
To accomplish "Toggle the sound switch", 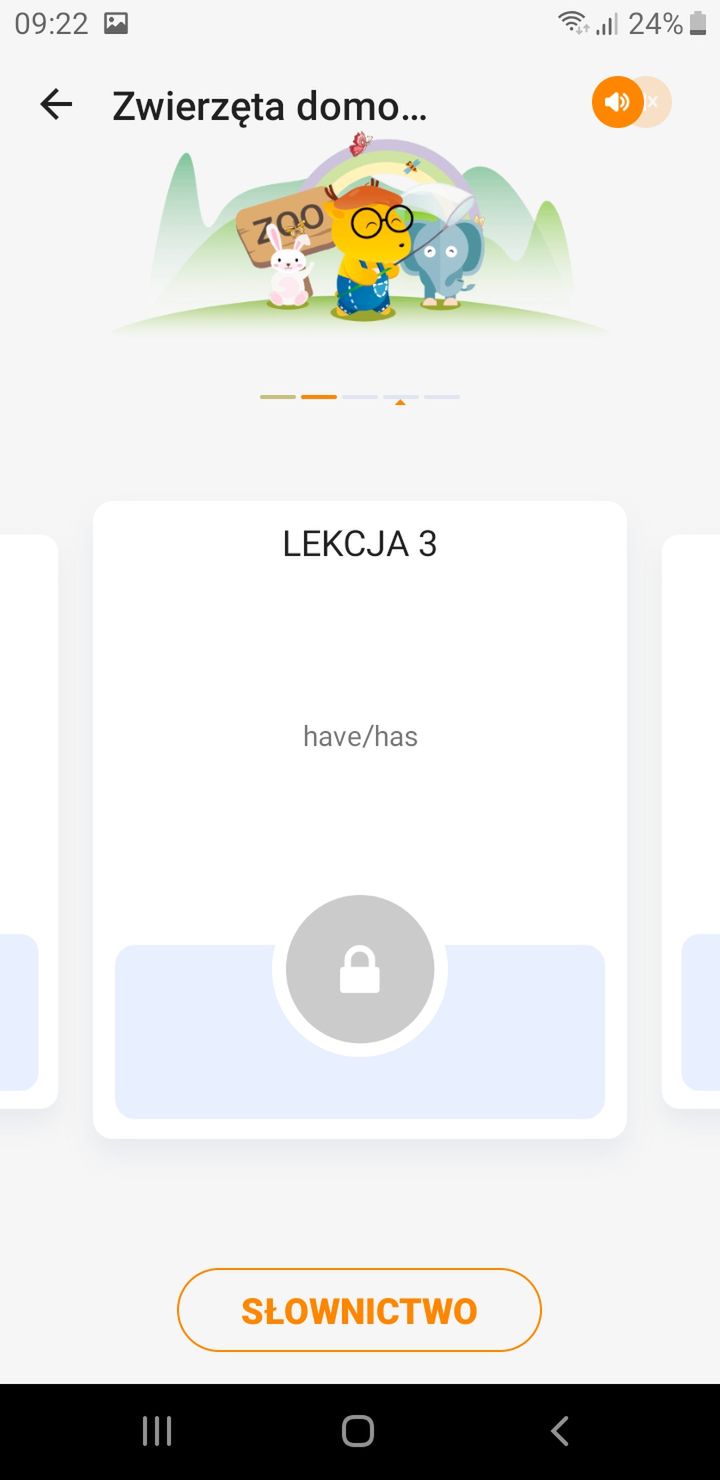I will [631, 102].
